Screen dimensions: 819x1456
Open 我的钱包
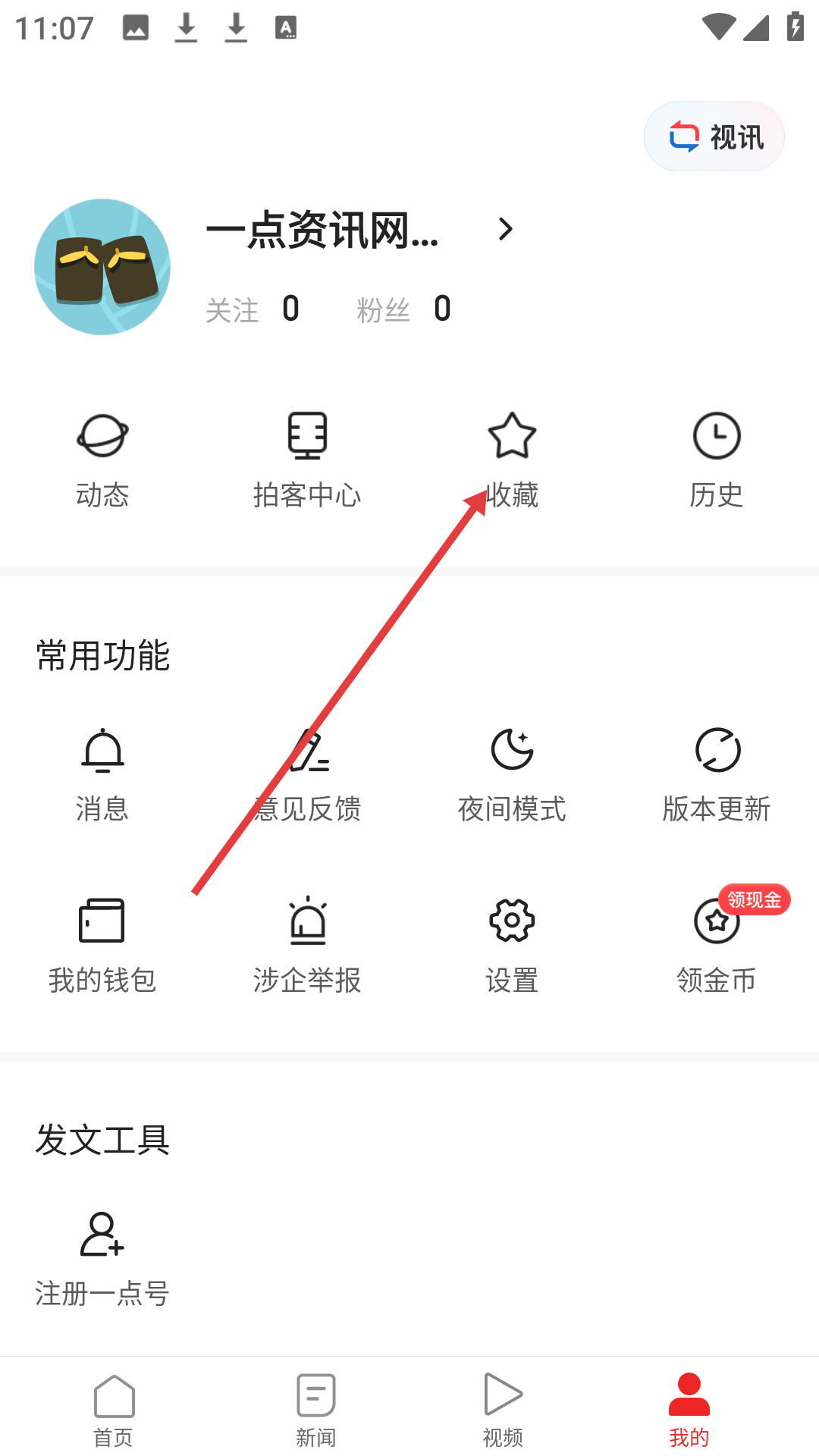click(102, 946)
